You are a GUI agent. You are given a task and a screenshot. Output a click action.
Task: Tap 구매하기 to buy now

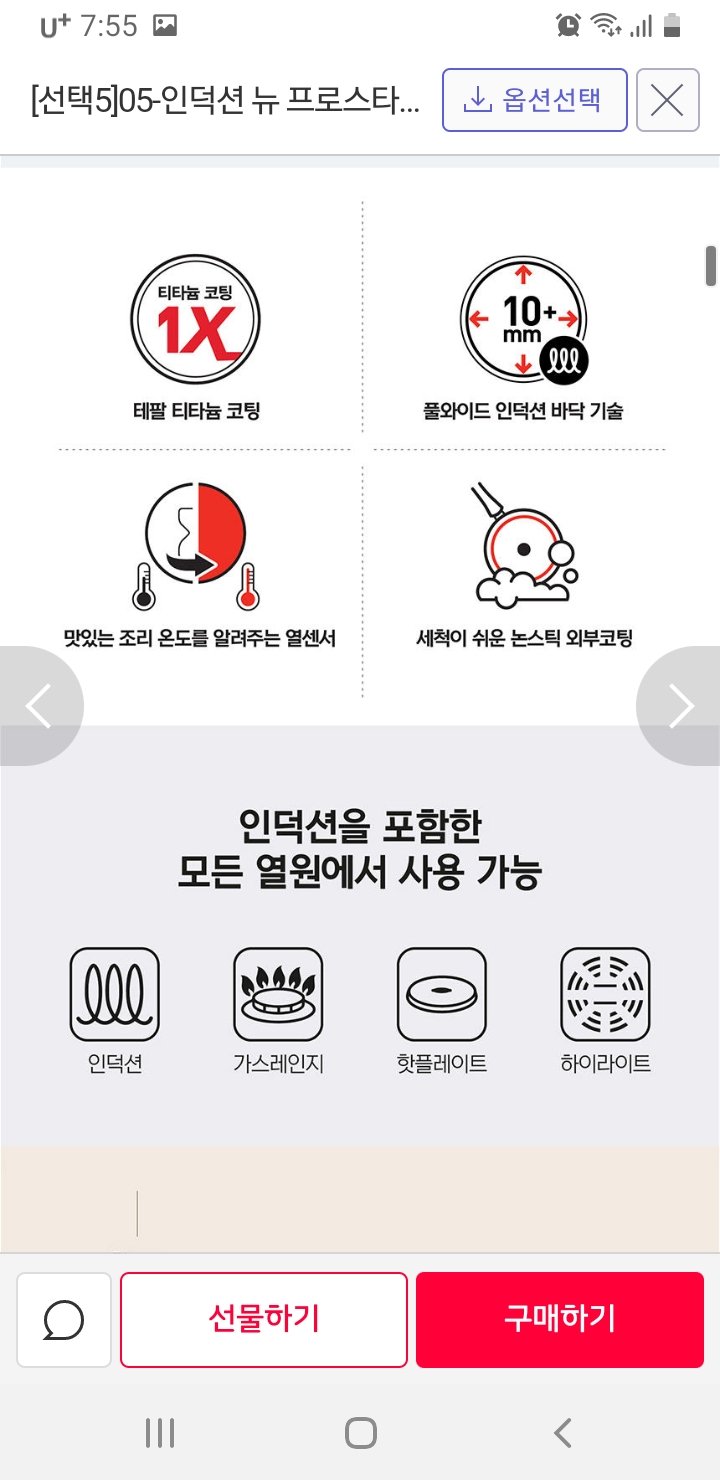click(560, 1319)
